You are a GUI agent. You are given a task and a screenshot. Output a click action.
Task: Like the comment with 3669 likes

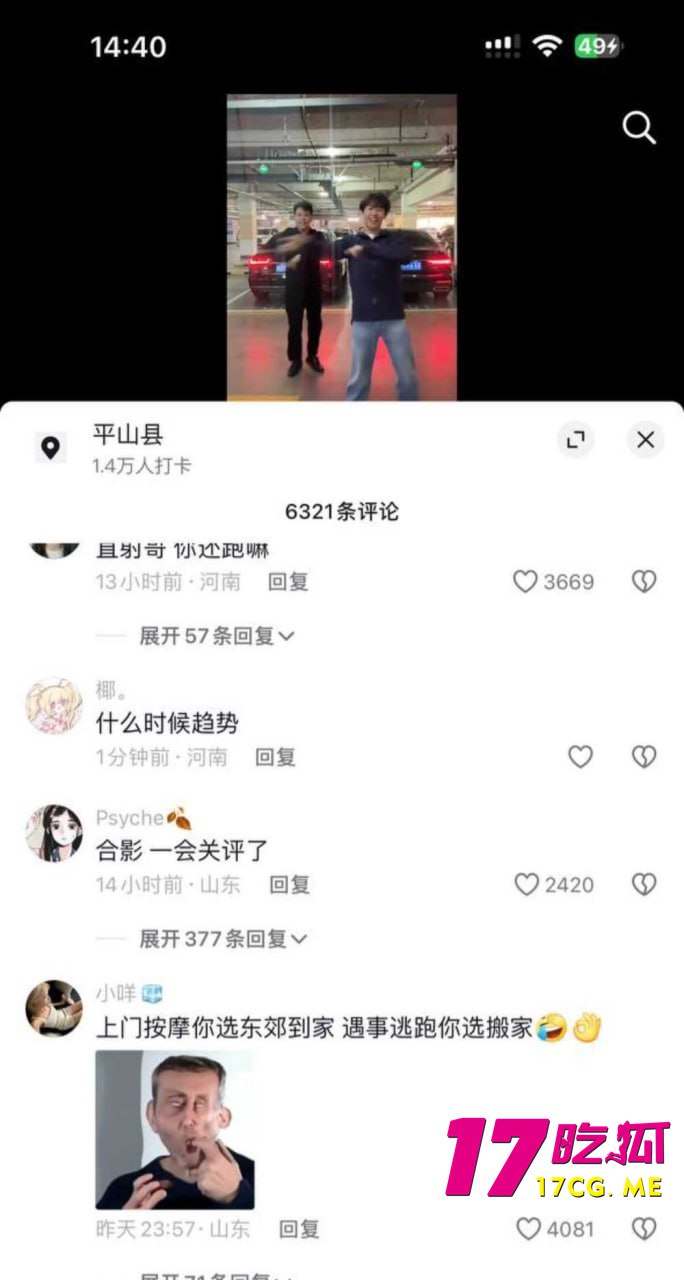tap(526, 582)
